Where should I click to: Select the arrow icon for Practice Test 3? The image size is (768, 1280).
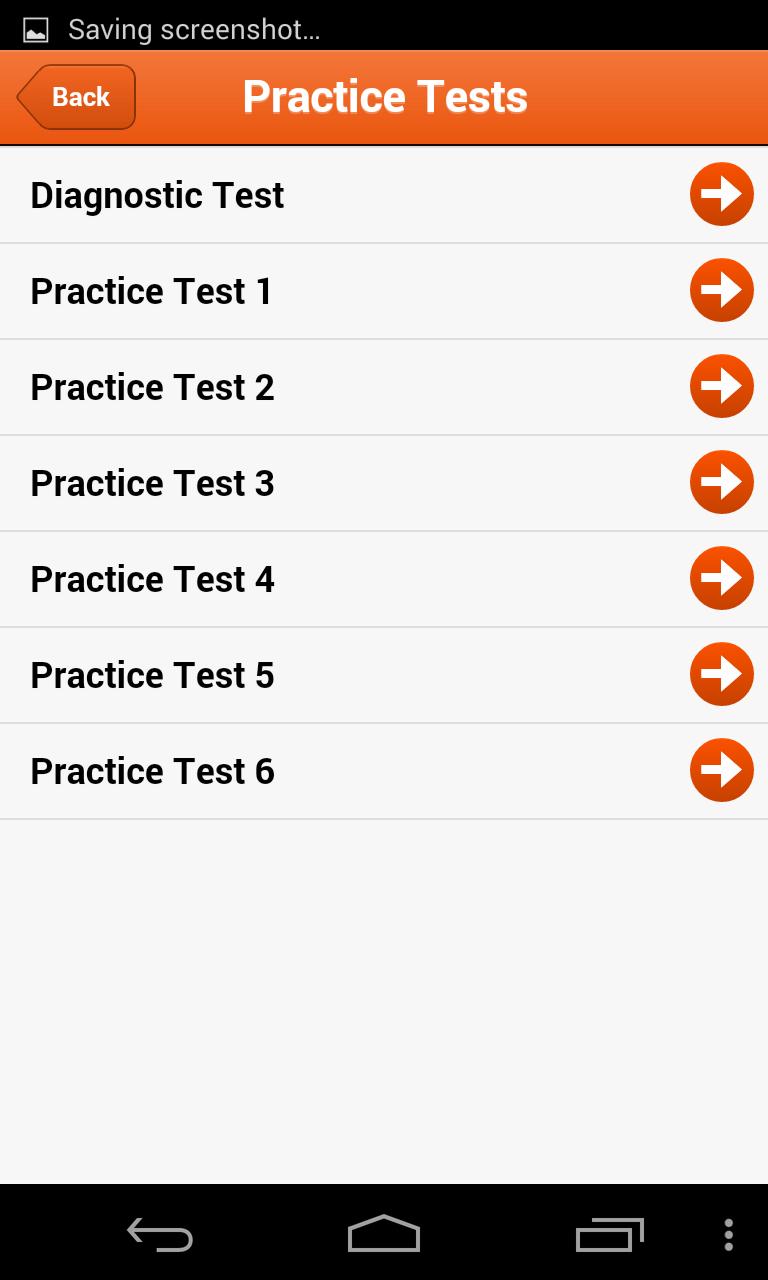pyautogui.click(x=721, y=482)
